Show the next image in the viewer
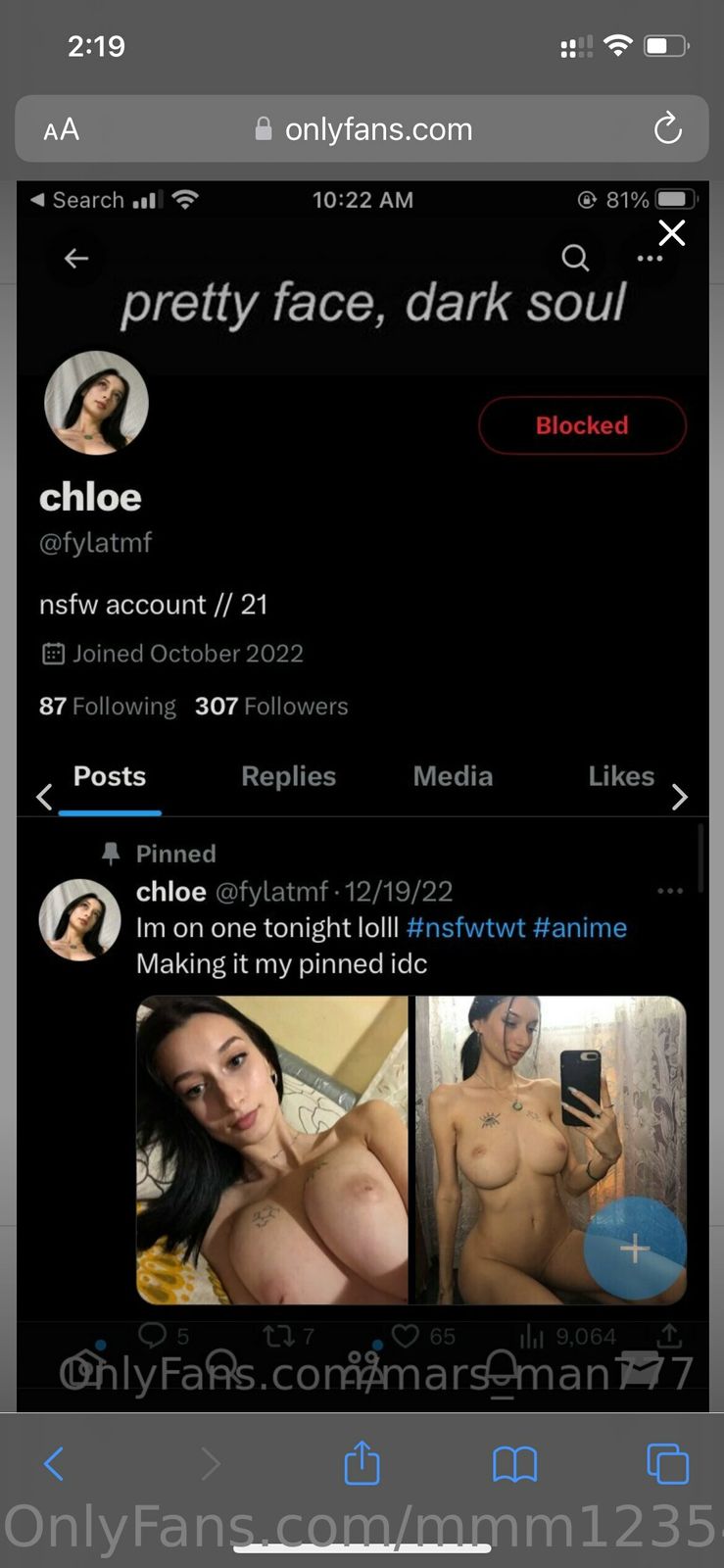The height and width of the screenshot is (1568, 724). point(680,797)
